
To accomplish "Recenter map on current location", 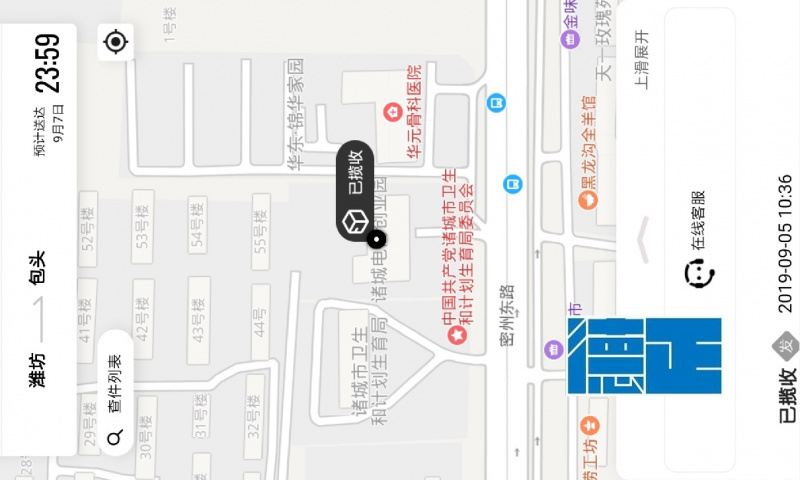I will [116, 42].
